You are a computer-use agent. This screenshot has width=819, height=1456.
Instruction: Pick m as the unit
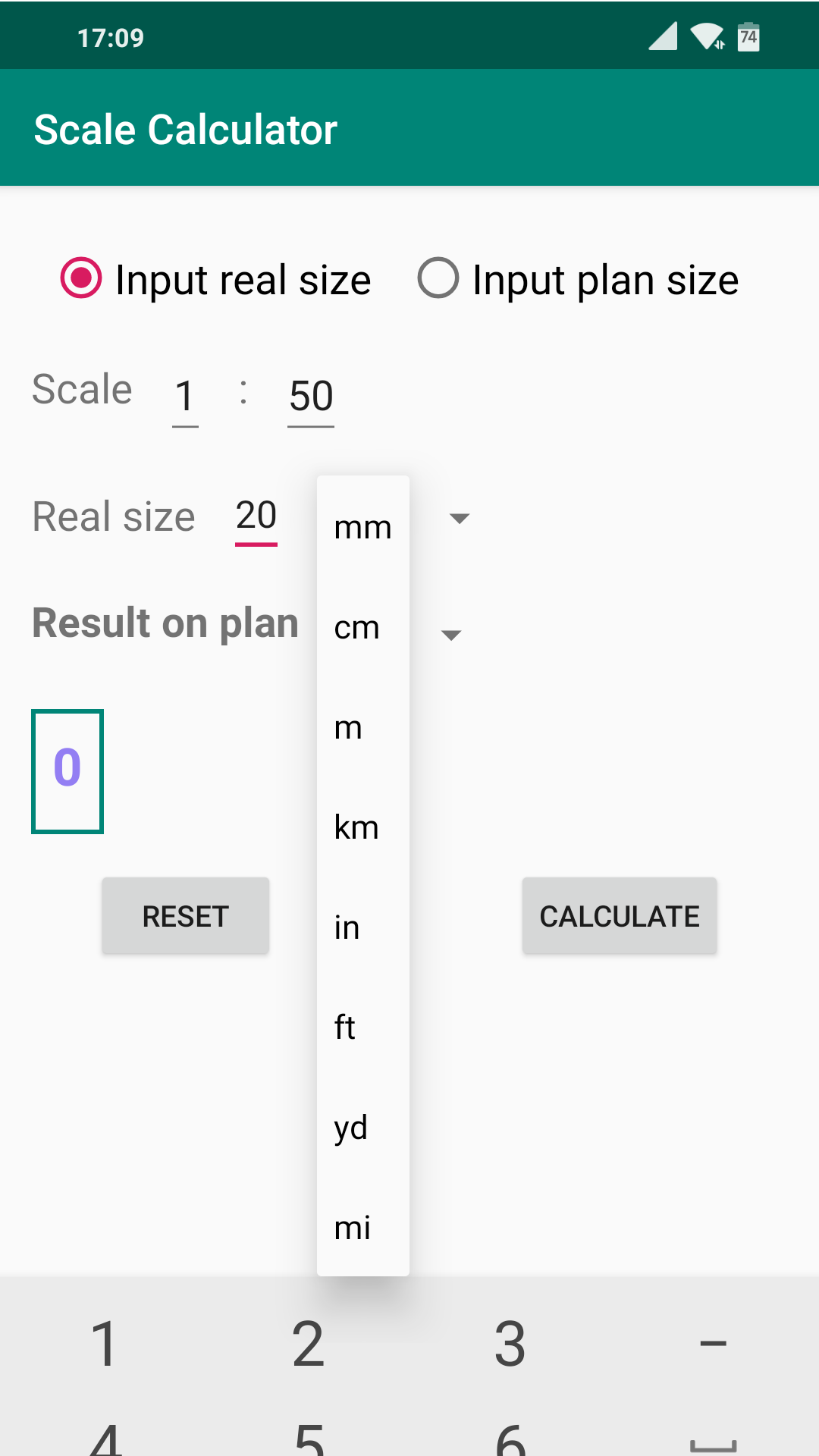coord(363,727)
